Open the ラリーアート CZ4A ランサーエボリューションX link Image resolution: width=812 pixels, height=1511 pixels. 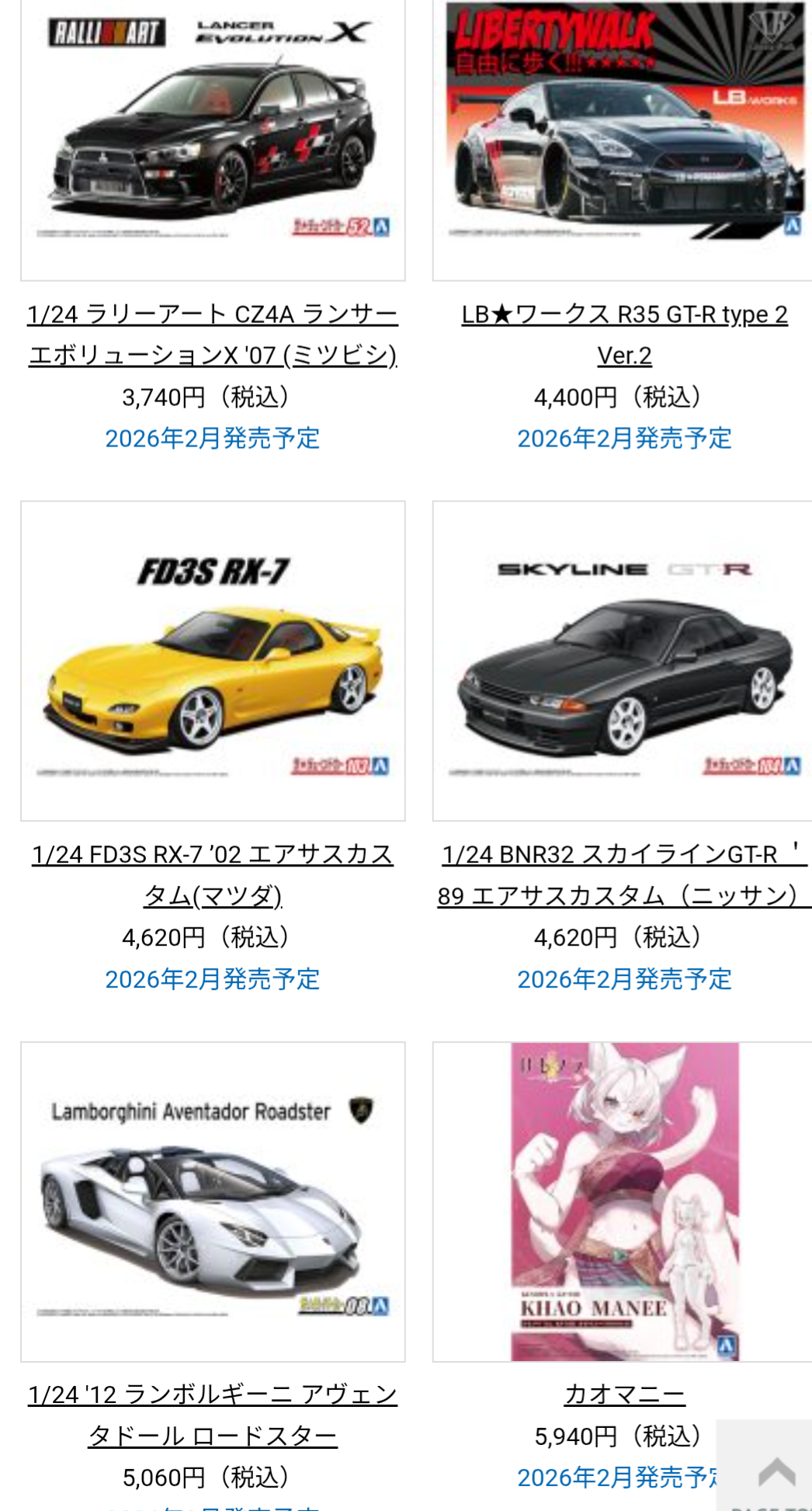pos(213,335)
